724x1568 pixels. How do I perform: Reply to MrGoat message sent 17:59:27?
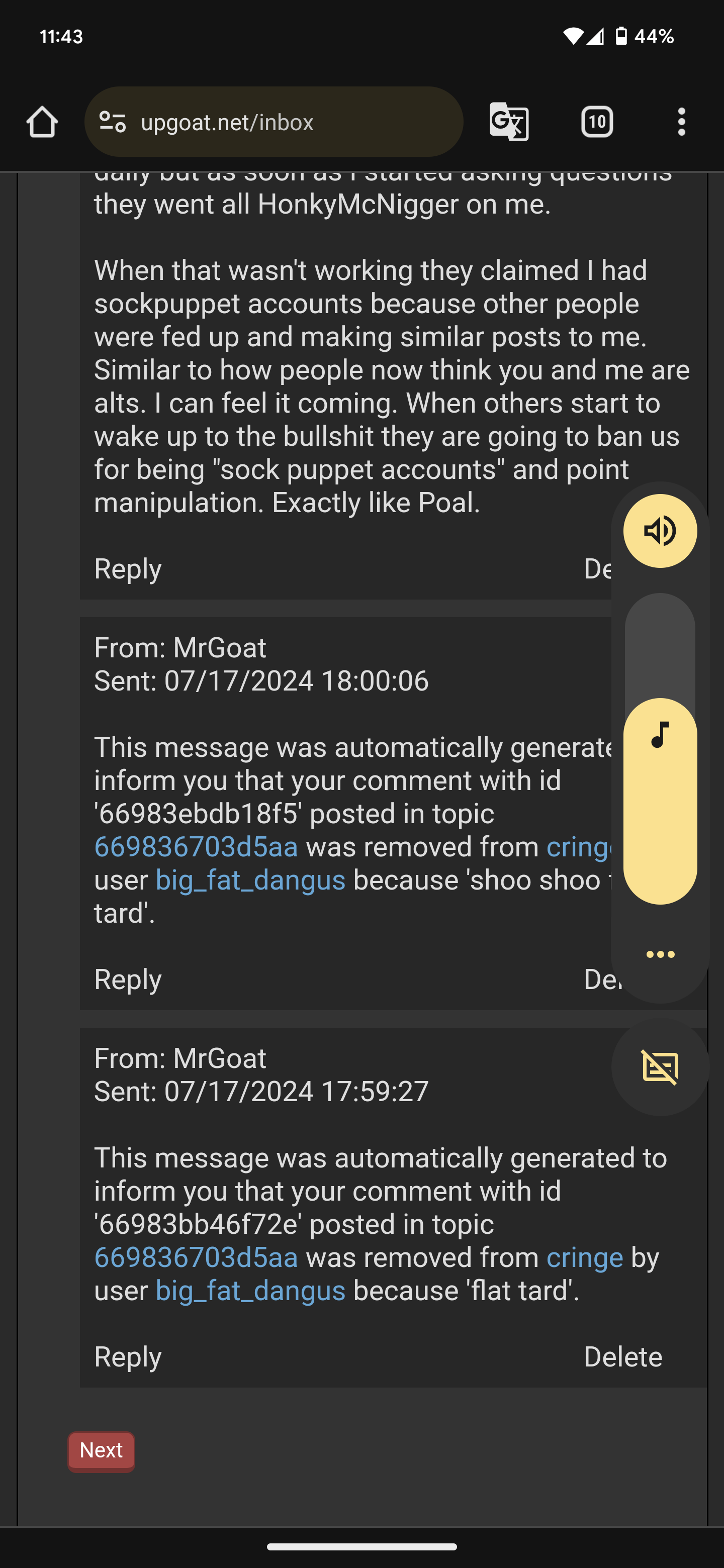(128, 1356)
